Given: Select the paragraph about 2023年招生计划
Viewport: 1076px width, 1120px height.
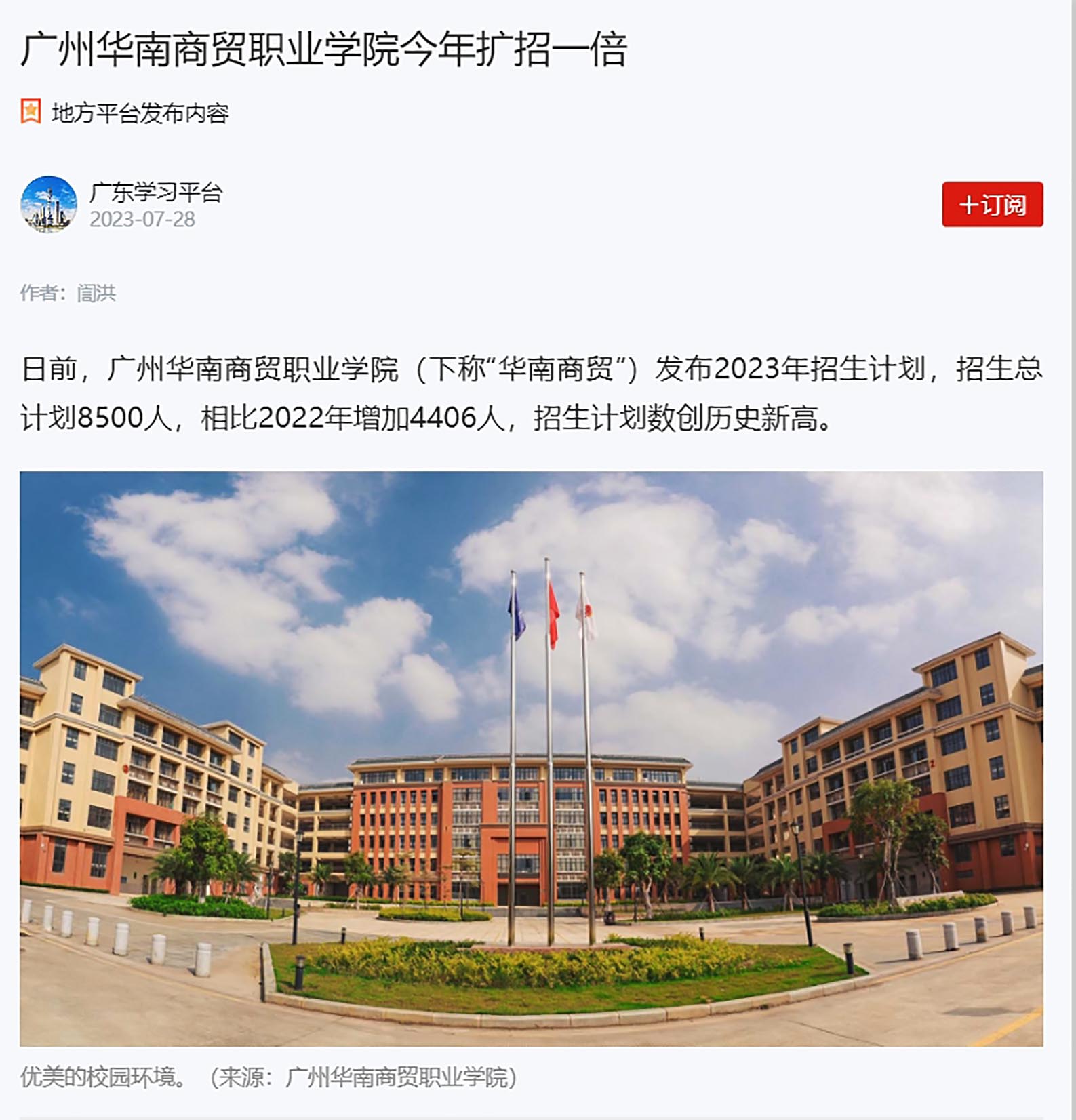Looking at the screenshot, I should coord(529,393).
